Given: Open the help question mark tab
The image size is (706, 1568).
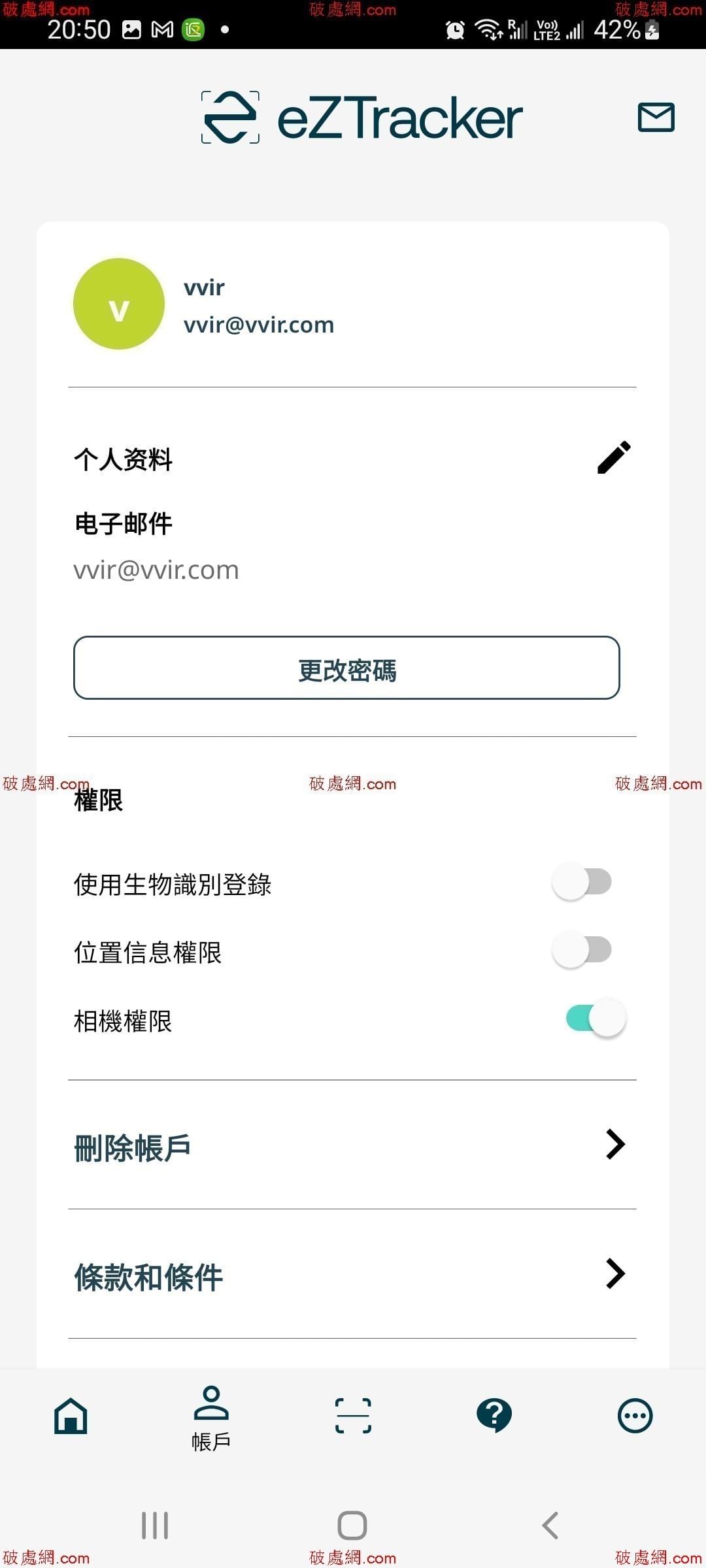Looking at the screenshot, I should point(494,1416).
